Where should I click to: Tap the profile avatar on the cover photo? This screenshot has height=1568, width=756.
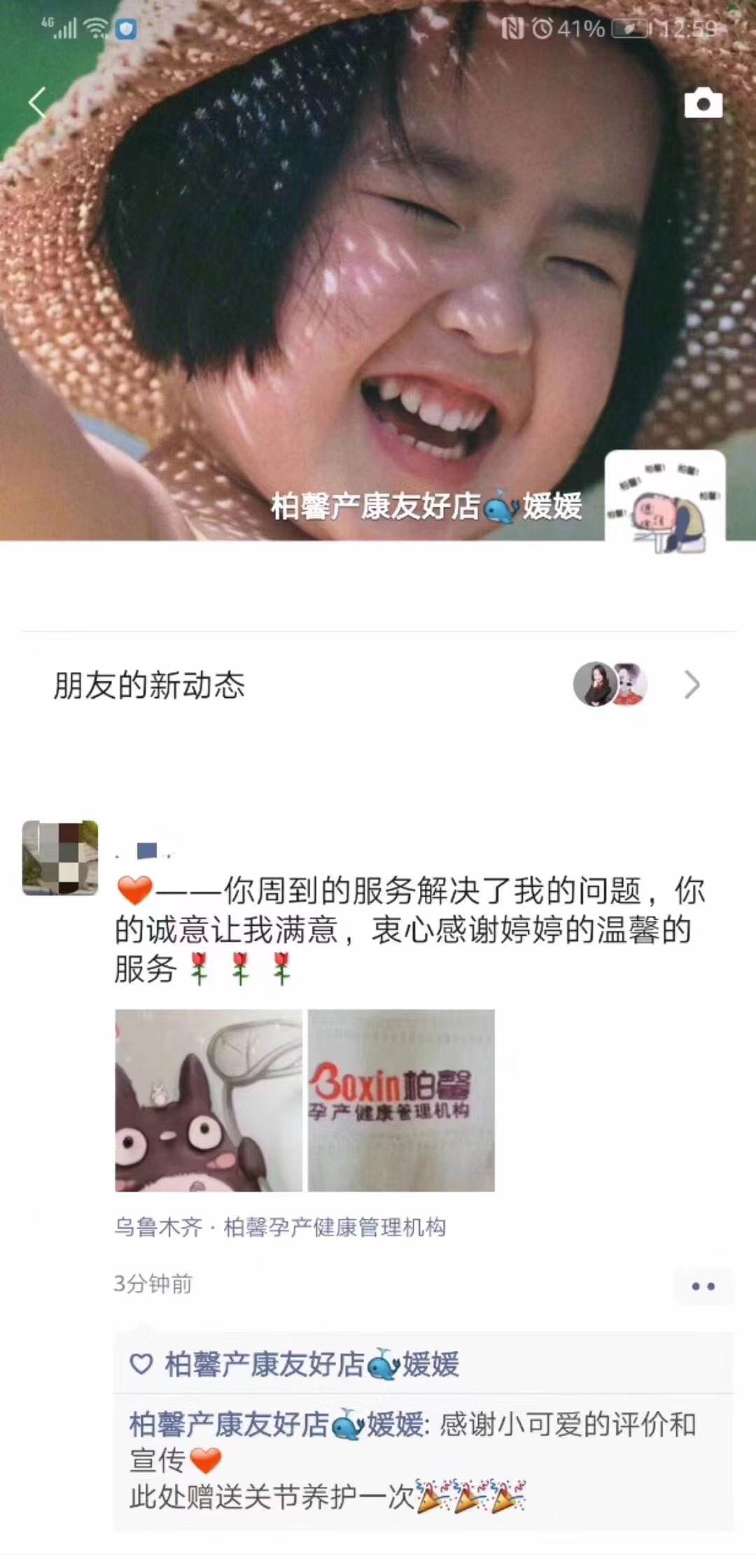pyautogui.click(x=665, y=503)
